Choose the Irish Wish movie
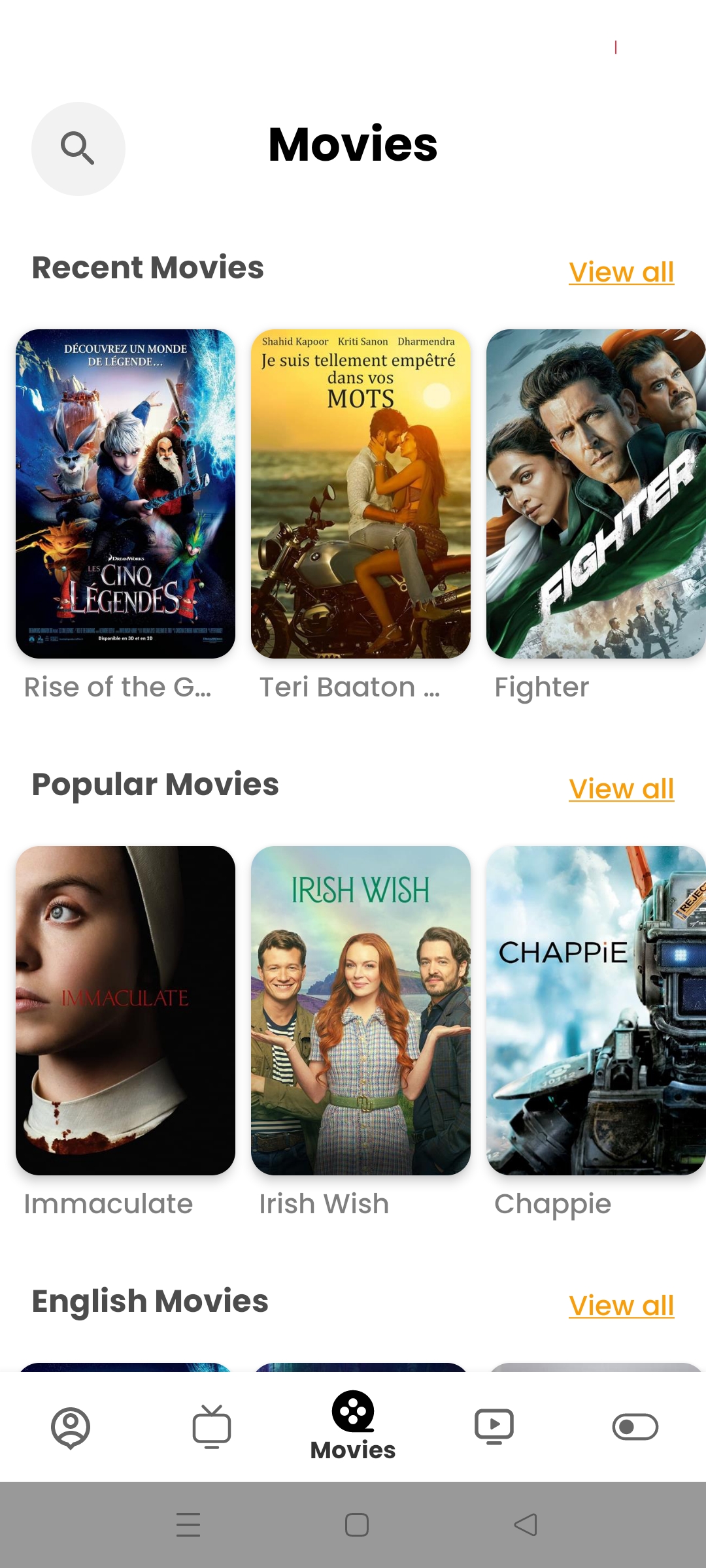 [x=361, y=1010]
